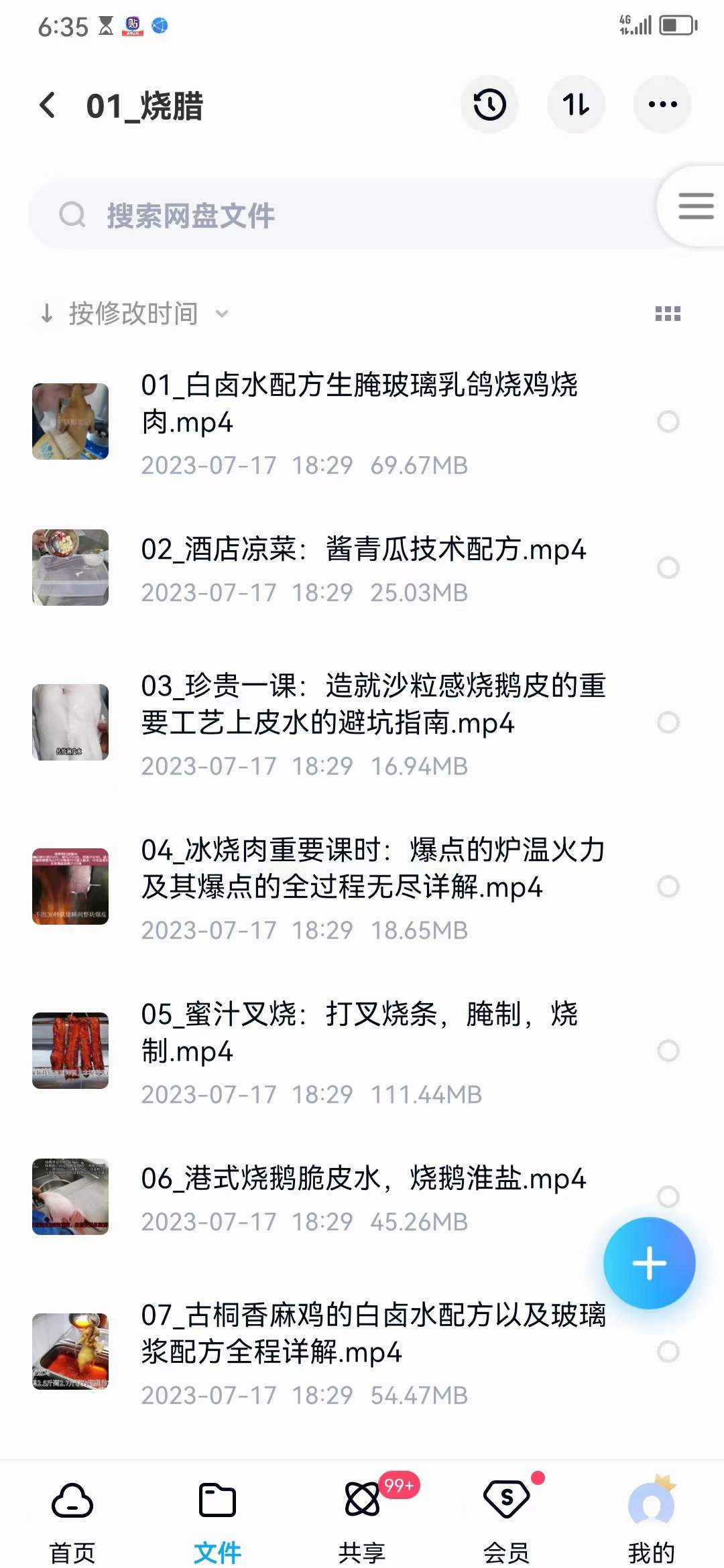
Task: Tap the history clock icon
Action: pyautogui.click(x=489, y=105)
